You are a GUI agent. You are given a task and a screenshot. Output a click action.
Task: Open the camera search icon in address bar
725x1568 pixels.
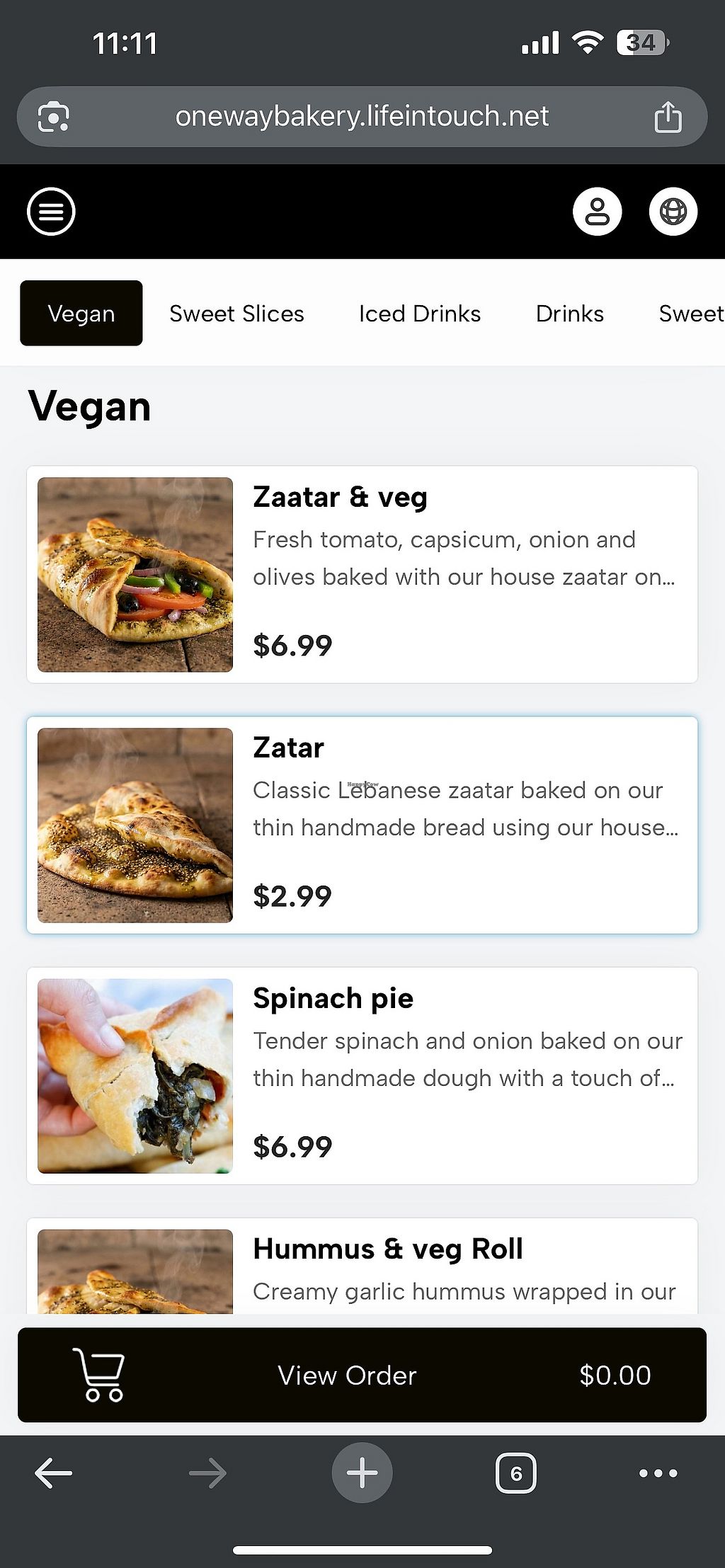[x=54, y=117]
